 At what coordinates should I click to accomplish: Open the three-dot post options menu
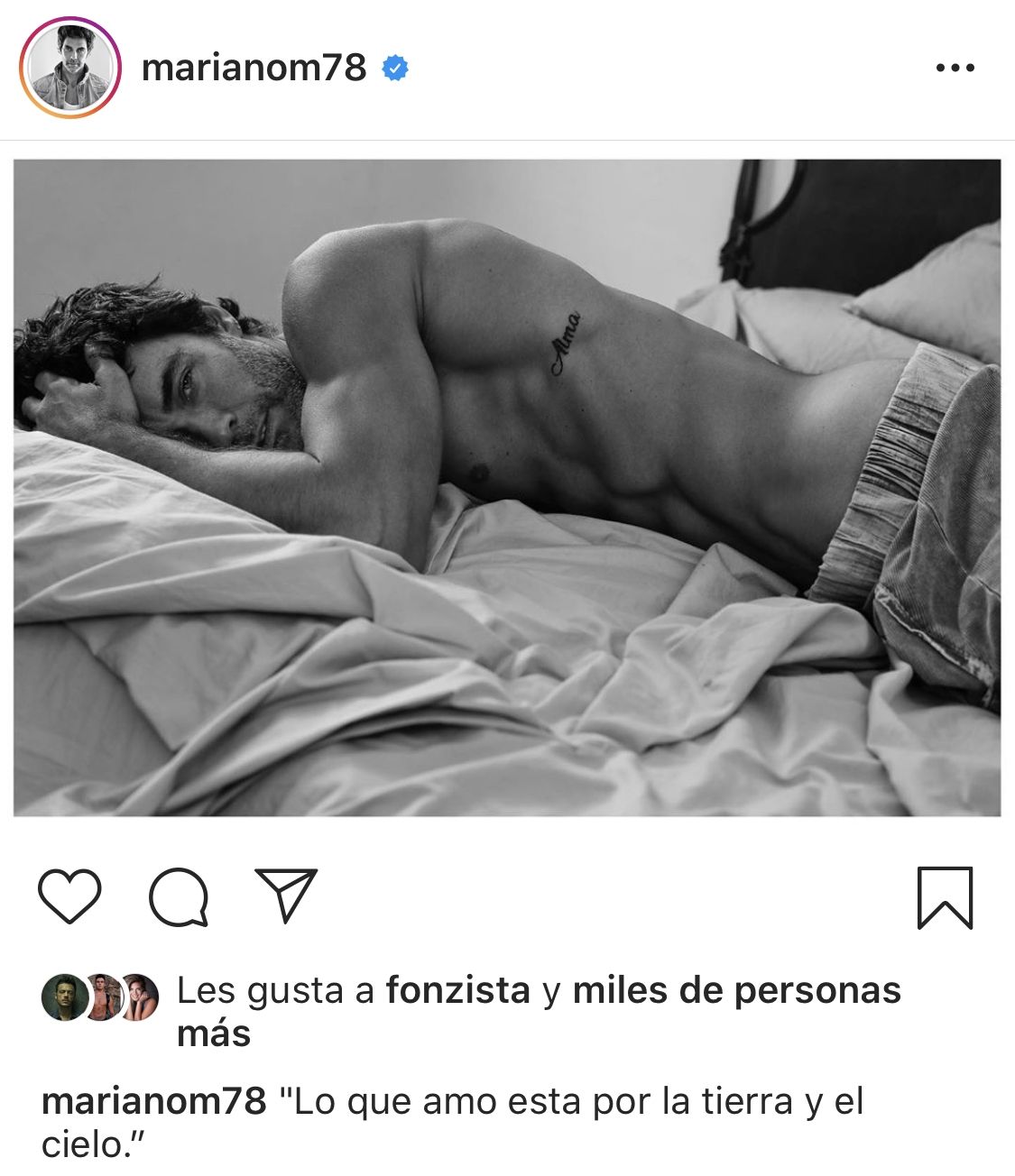(x=955, y=68)
